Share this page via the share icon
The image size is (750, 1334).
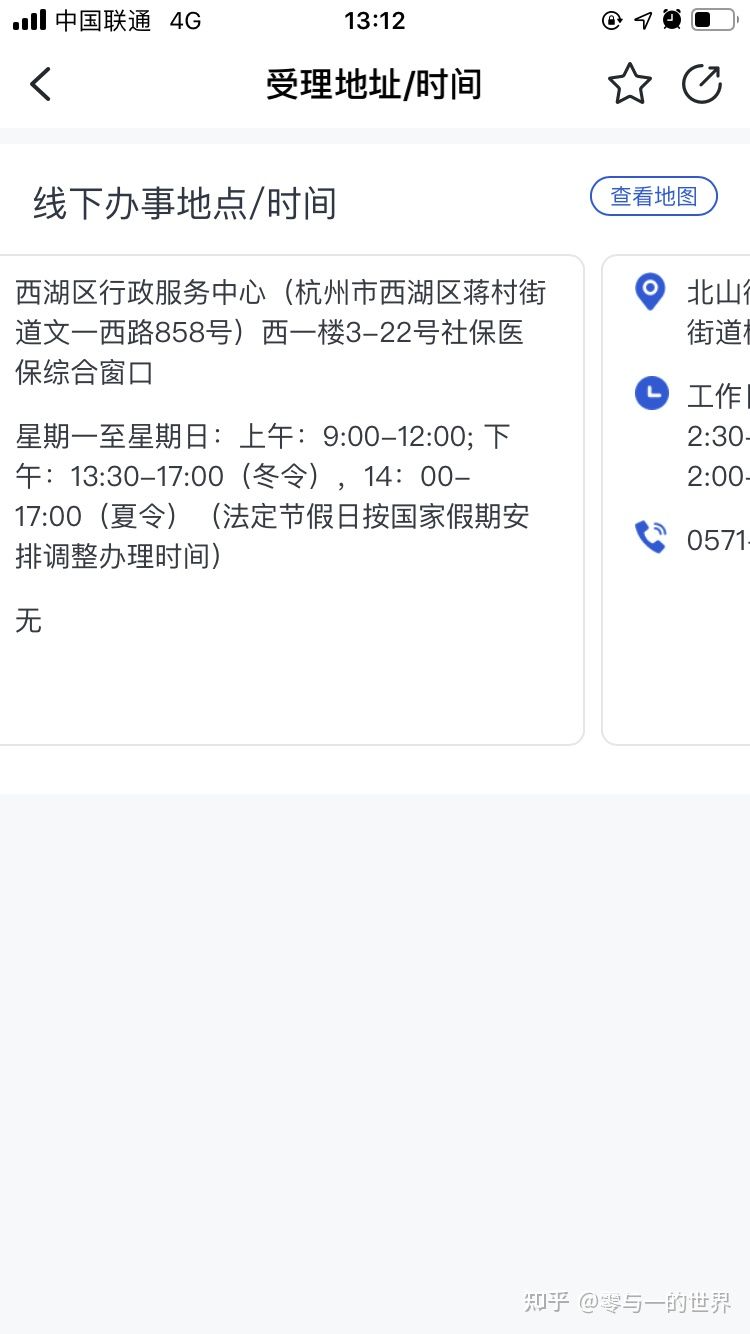[x=702, y=85]
